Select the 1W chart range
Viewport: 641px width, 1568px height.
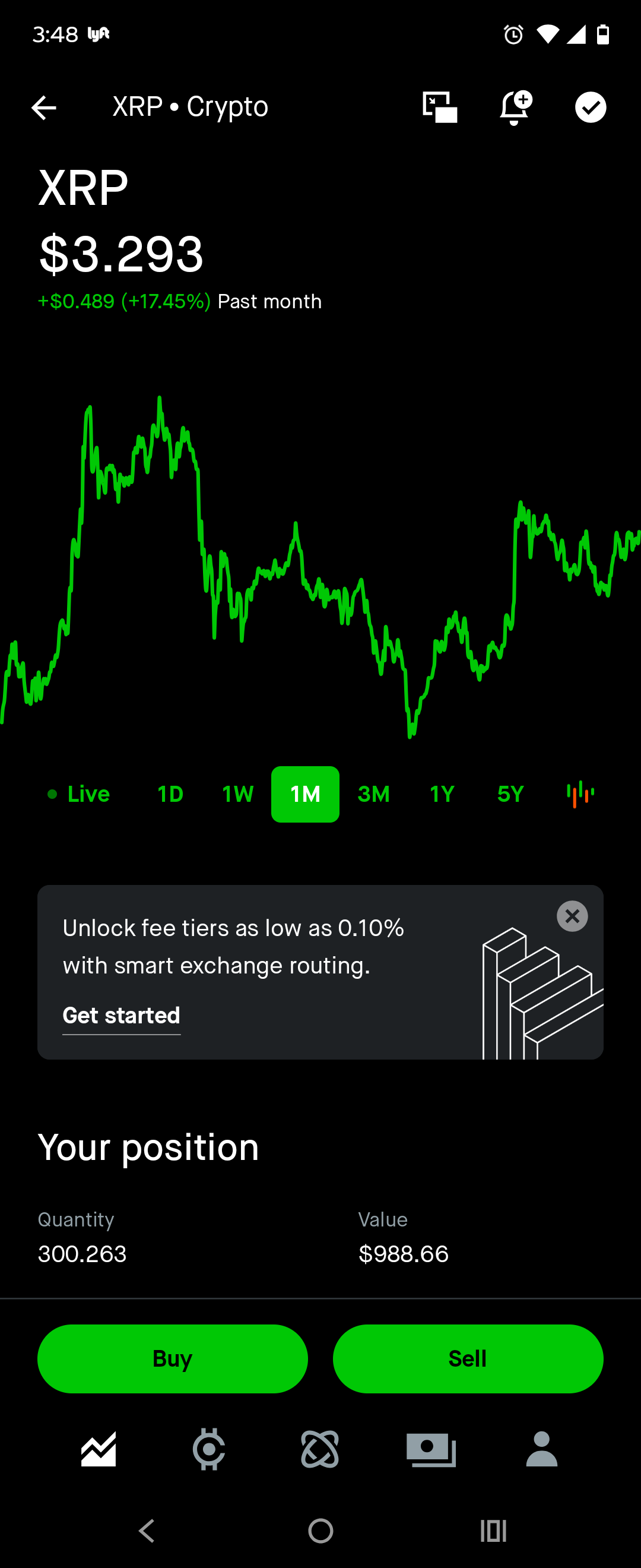point(238,794)
